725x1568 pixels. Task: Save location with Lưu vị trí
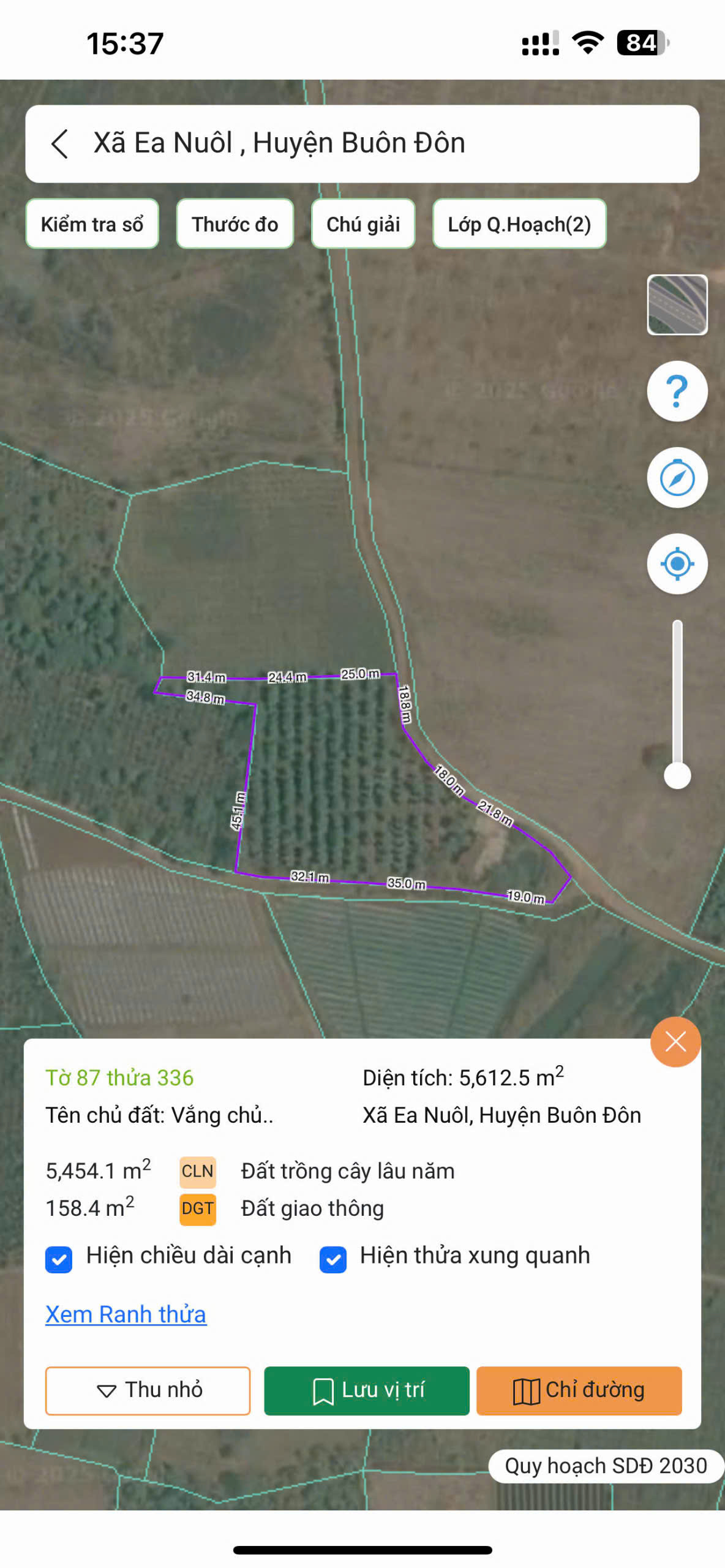tap(366, 1390)
